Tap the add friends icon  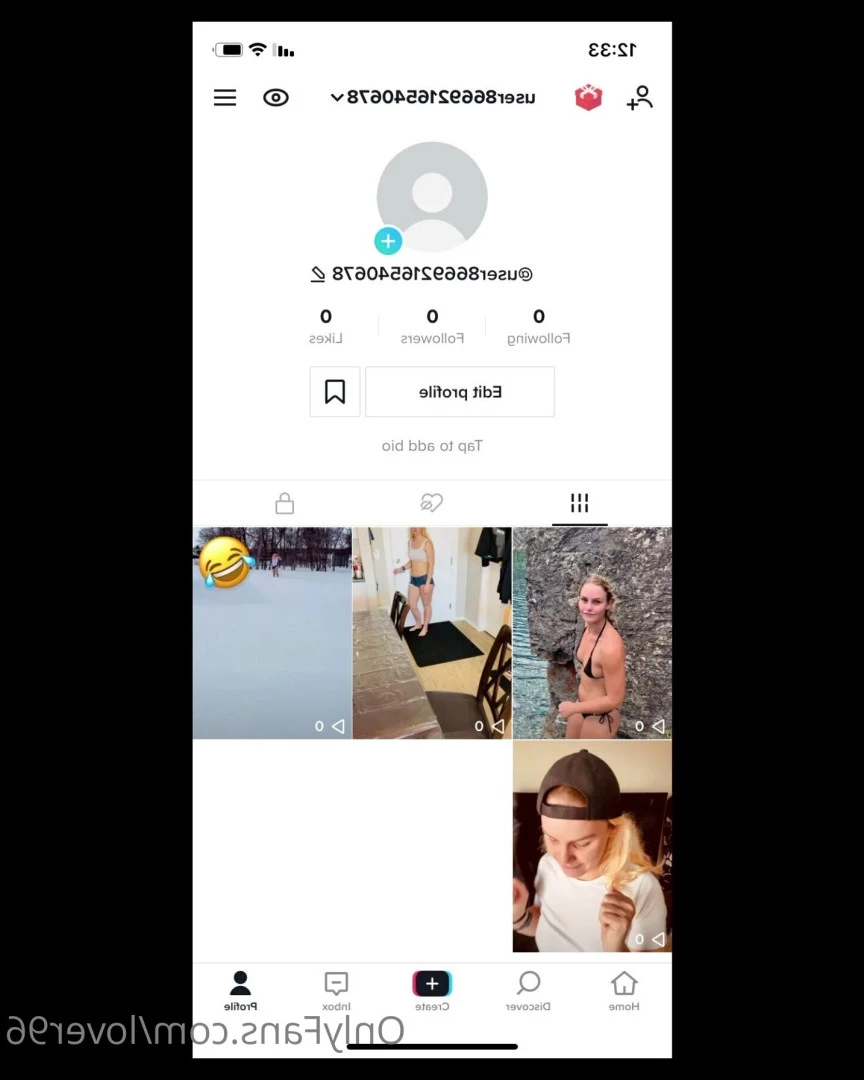pyautogui.click(x=639, y=97)
